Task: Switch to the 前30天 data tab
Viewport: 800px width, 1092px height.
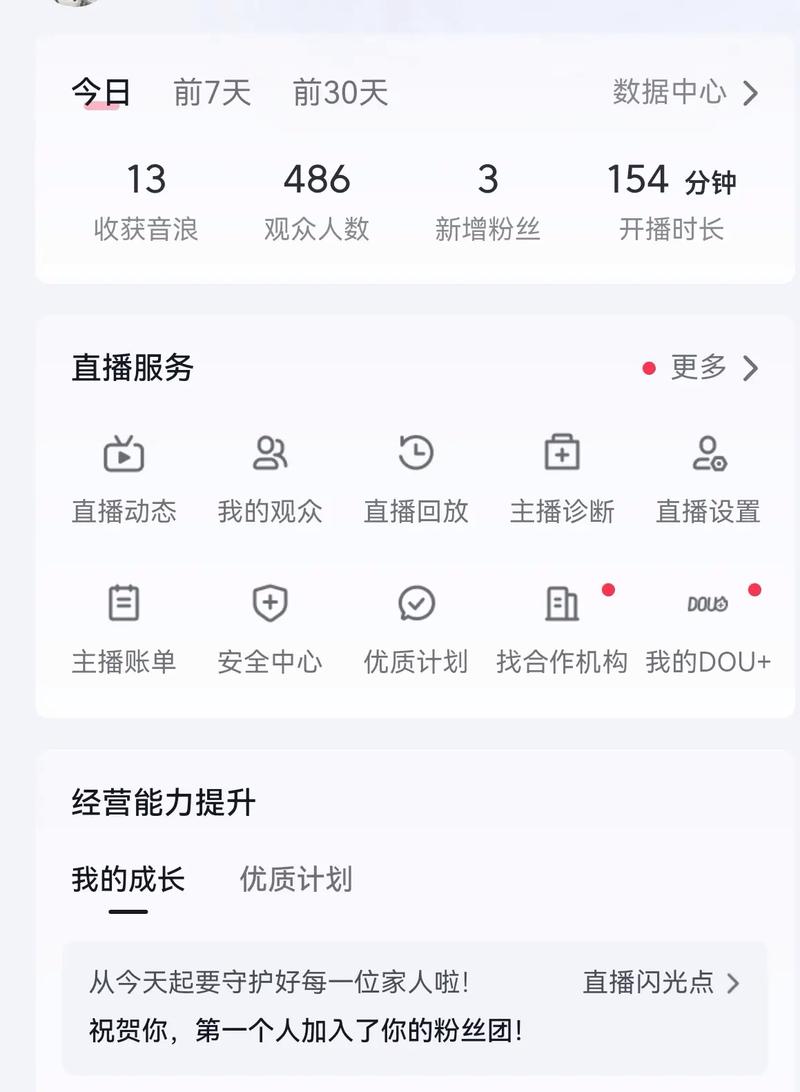Action: [x=340, y=93]
